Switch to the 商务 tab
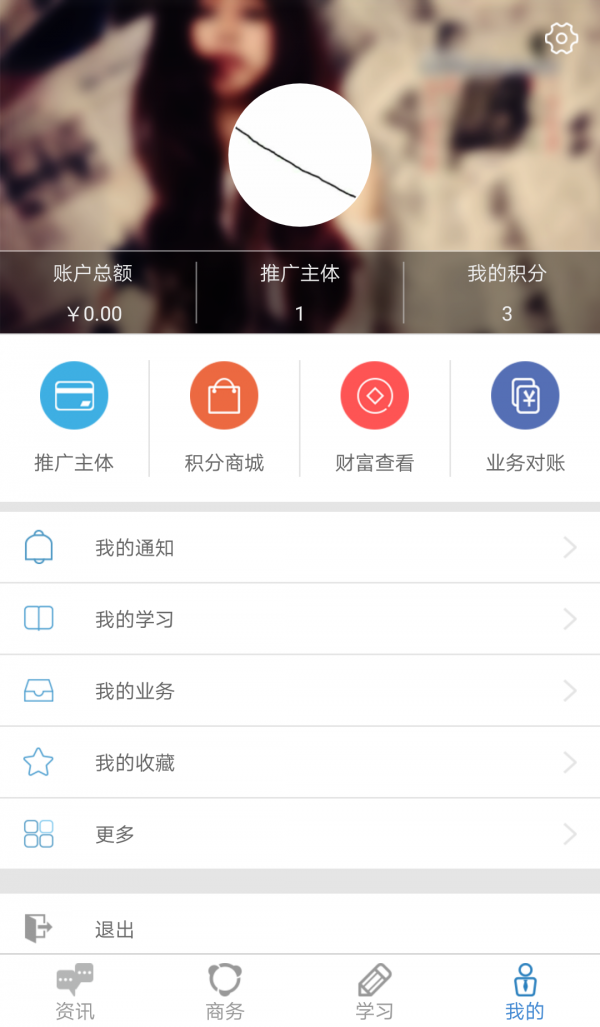This screenshot has width=600, height=1027. [225, 991]
